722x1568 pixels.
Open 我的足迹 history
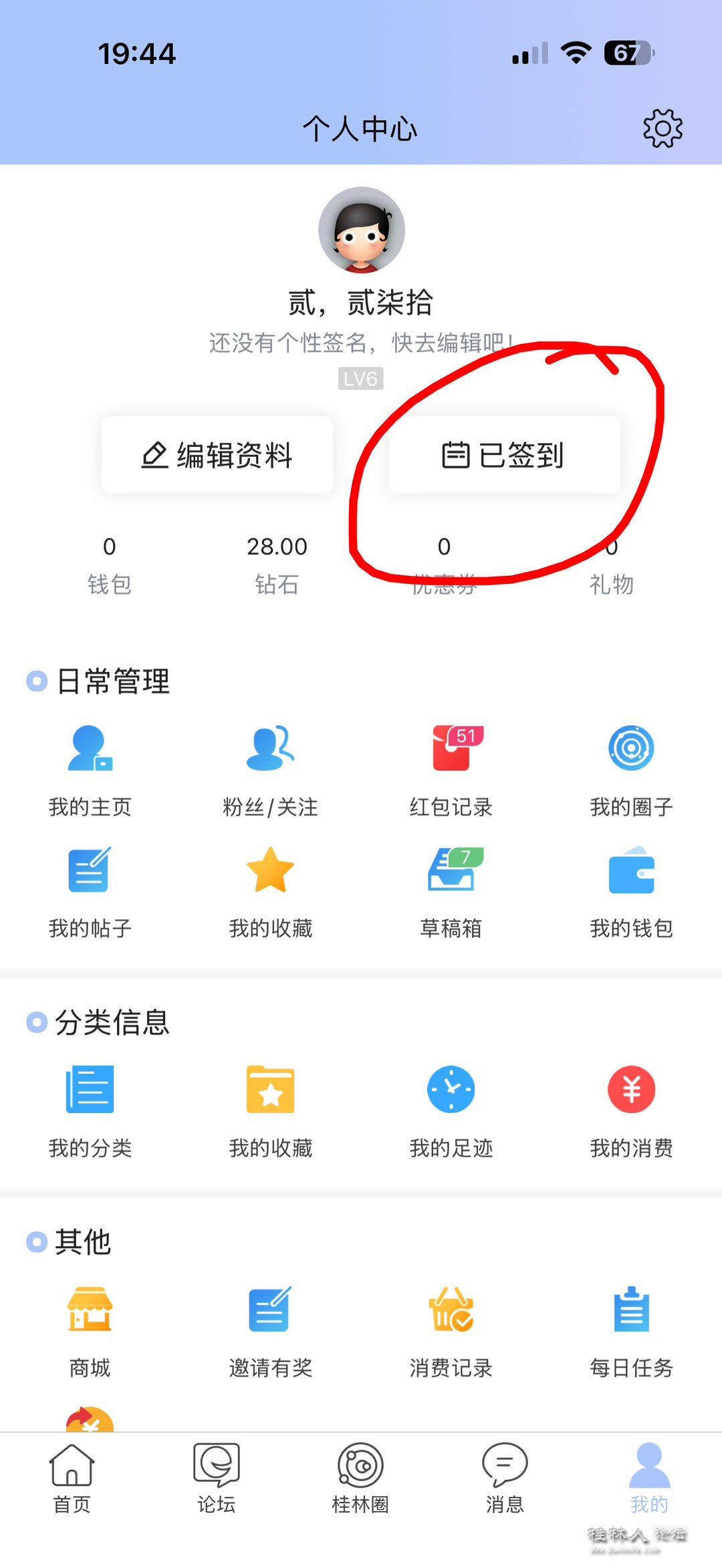[451, 1109]
